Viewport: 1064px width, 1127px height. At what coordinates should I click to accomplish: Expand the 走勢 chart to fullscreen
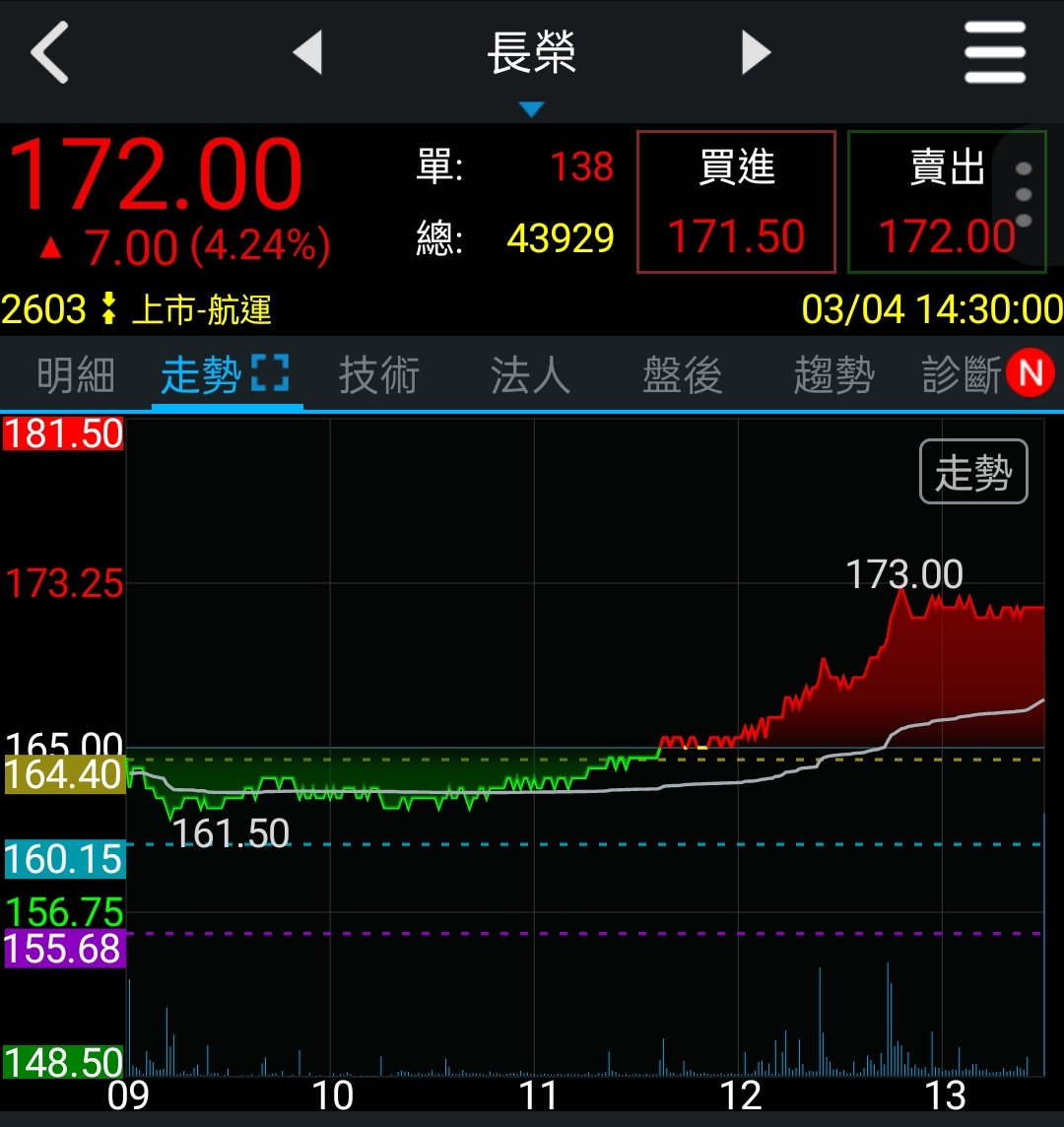pyautogui.click(x=270, y=374)
